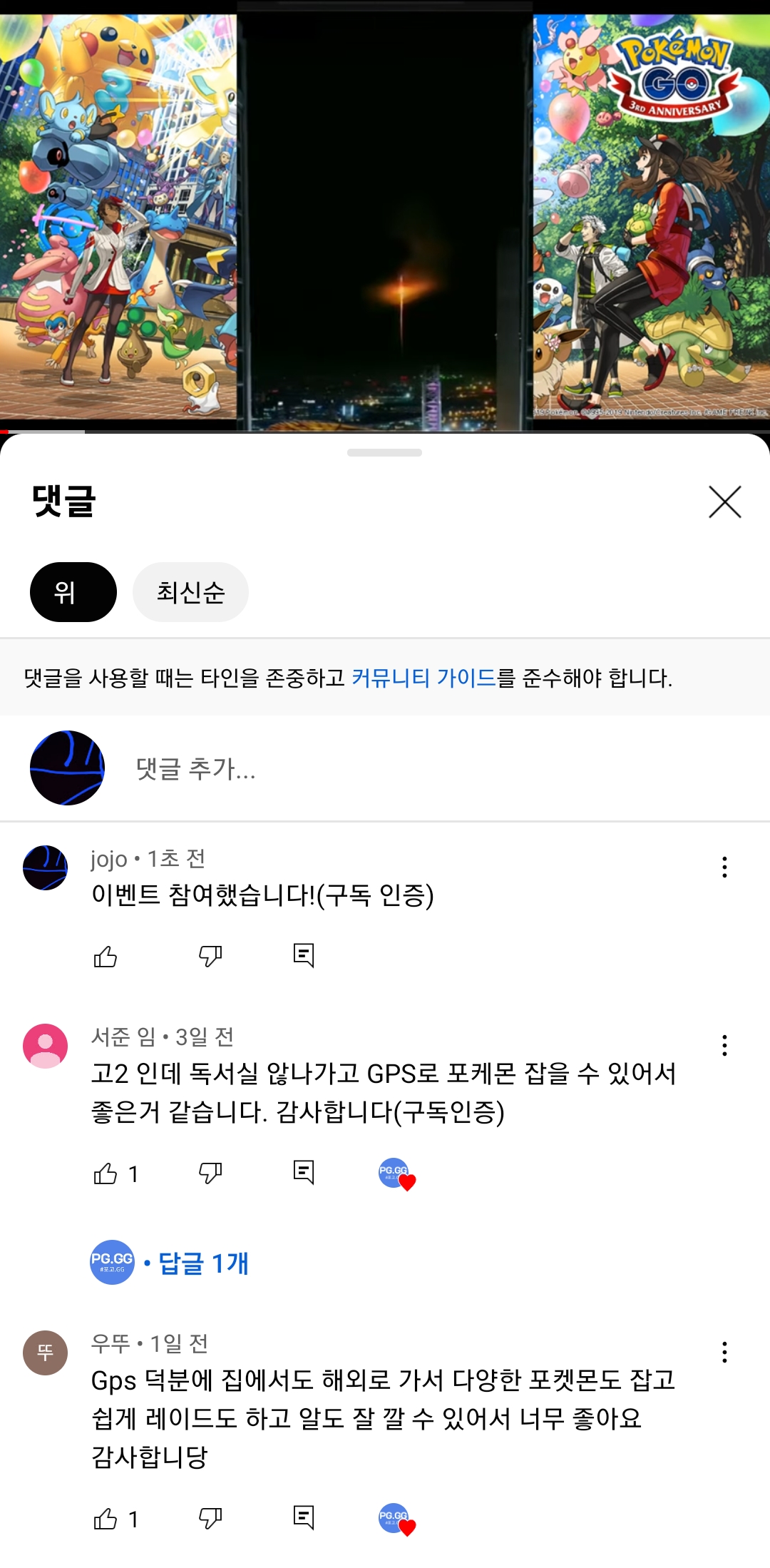The height and width of the screenshot is (1568, 770).
Task: Reply to 우뚜's comment
Action: [304, 1517]
